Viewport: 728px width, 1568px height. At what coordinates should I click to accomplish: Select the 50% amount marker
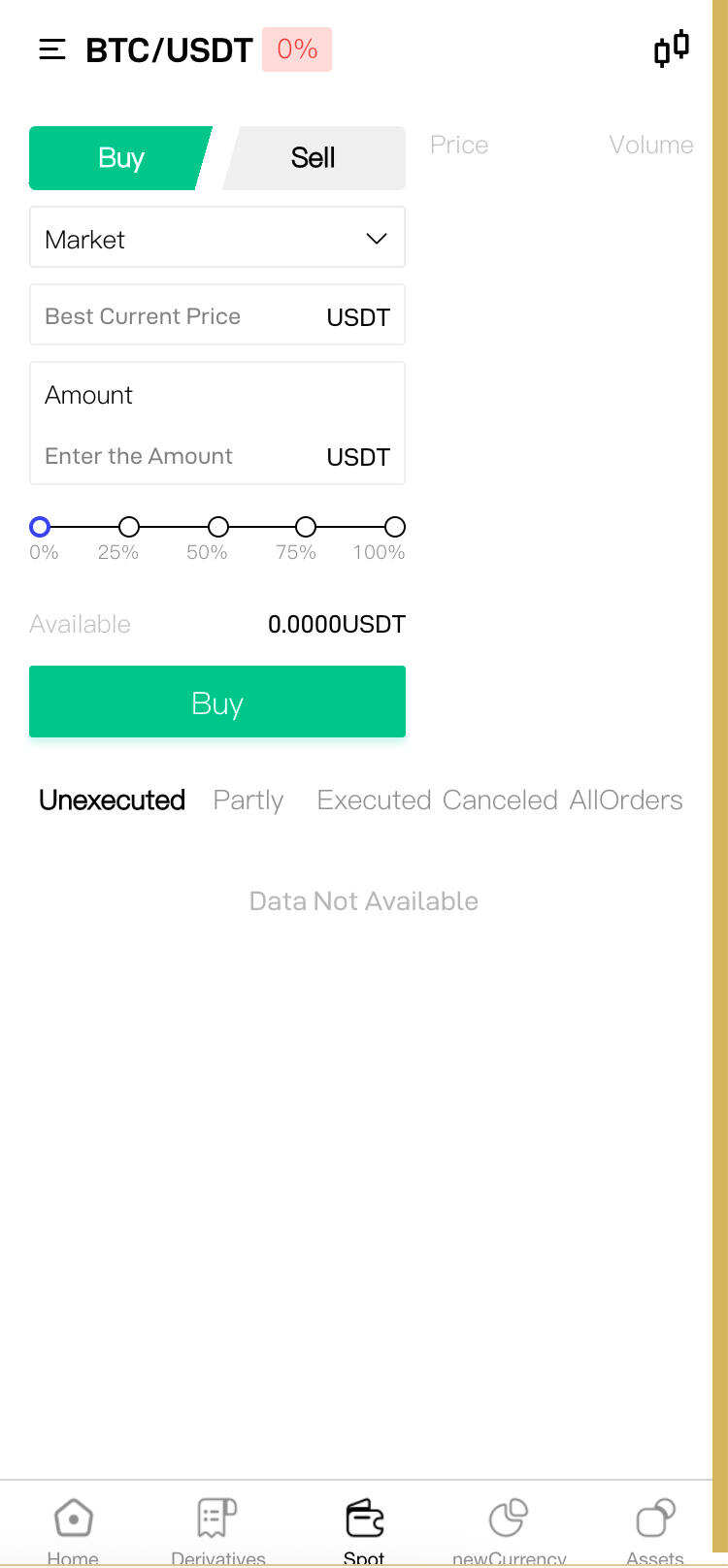217,527
